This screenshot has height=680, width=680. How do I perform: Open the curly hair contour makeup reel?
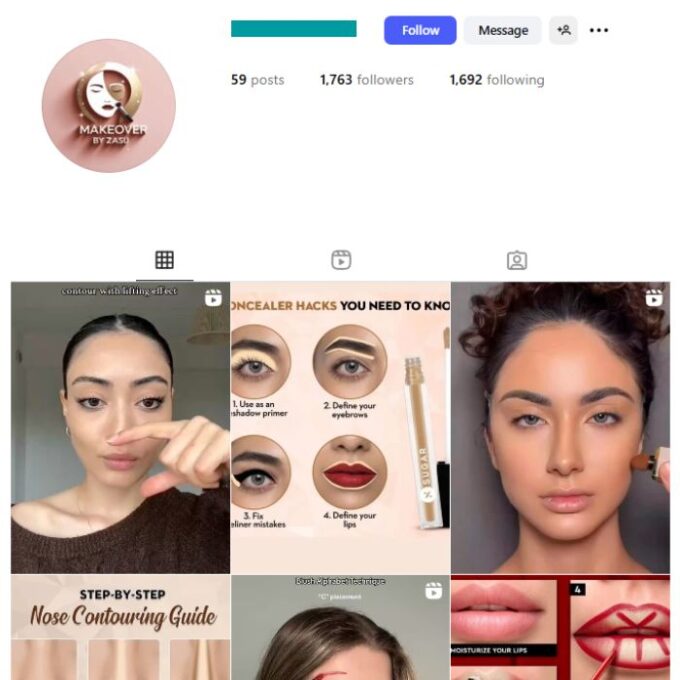560,427
